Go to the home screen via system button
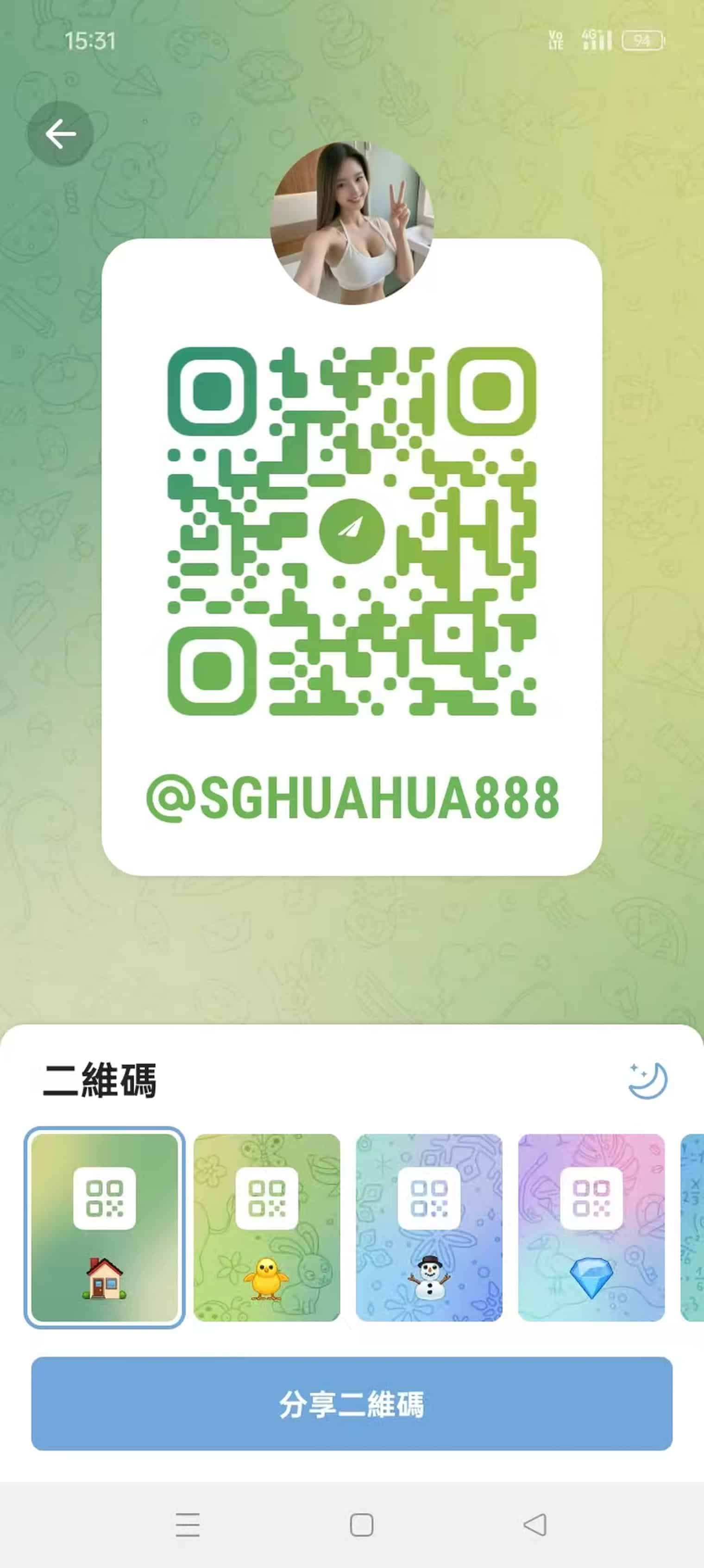The height and width of the screenshot is (1568, 704). coord(362,1525)
